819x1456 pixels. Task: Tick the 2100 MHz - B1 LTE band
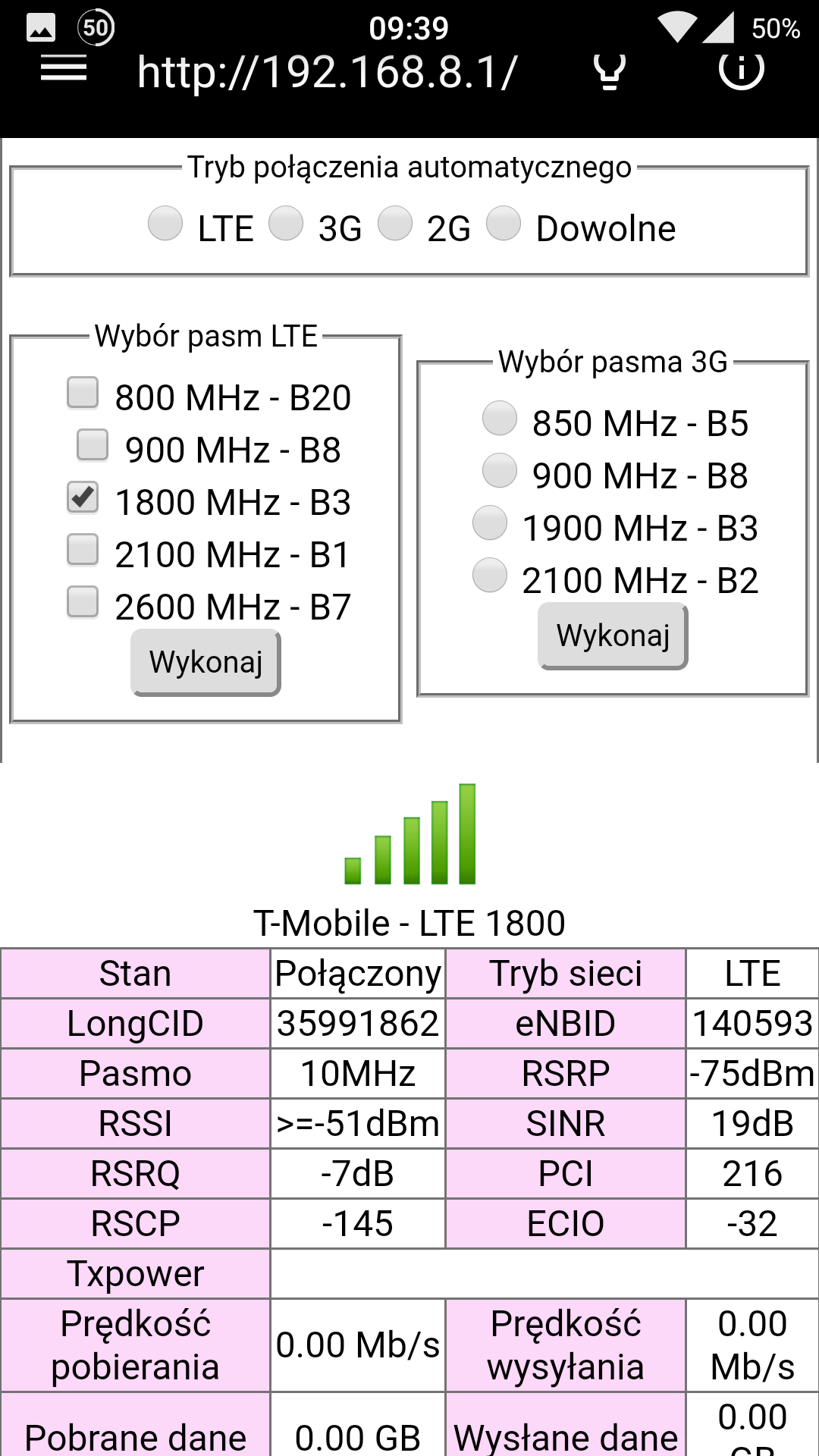[83, 550]
